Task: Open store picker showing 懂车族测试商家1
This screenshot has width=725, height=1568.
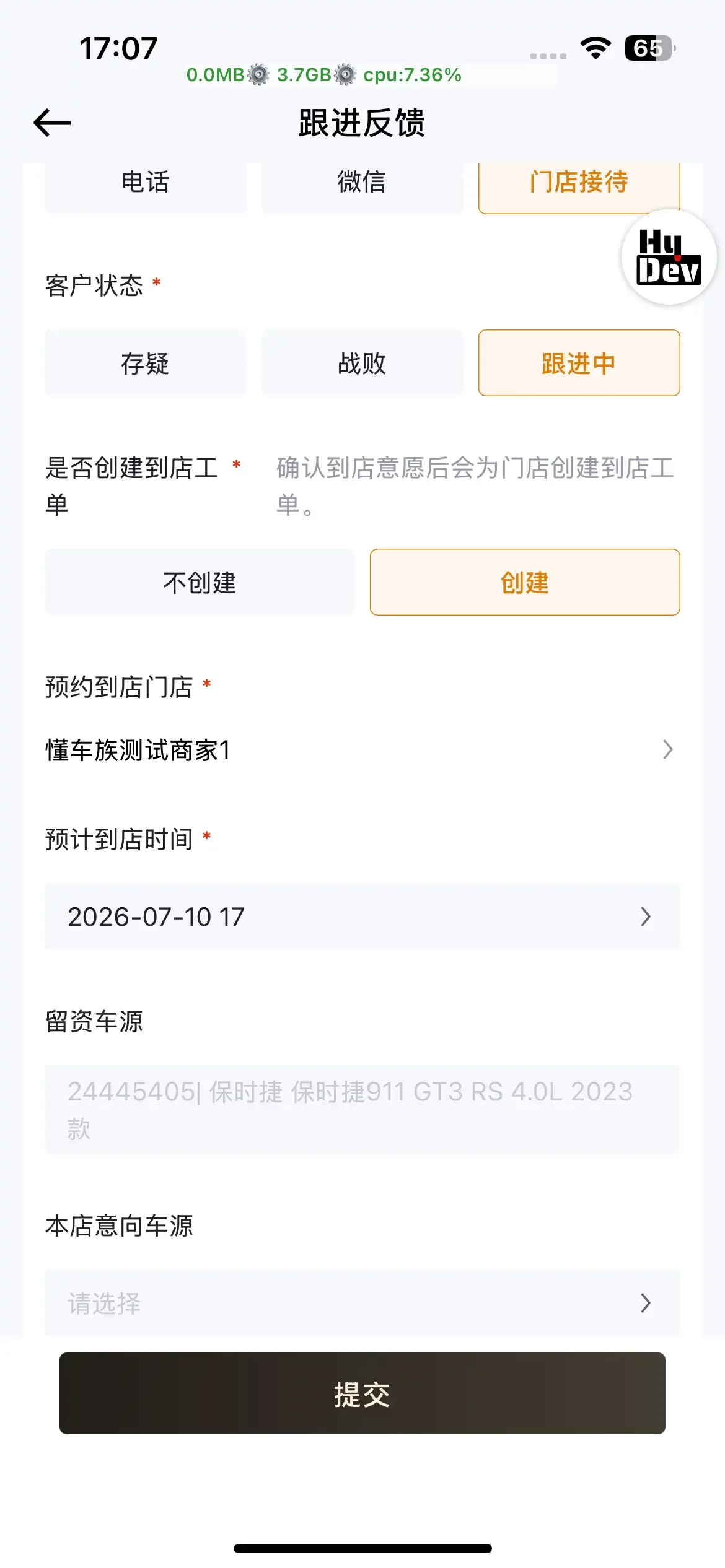Action: click(362, 750)
